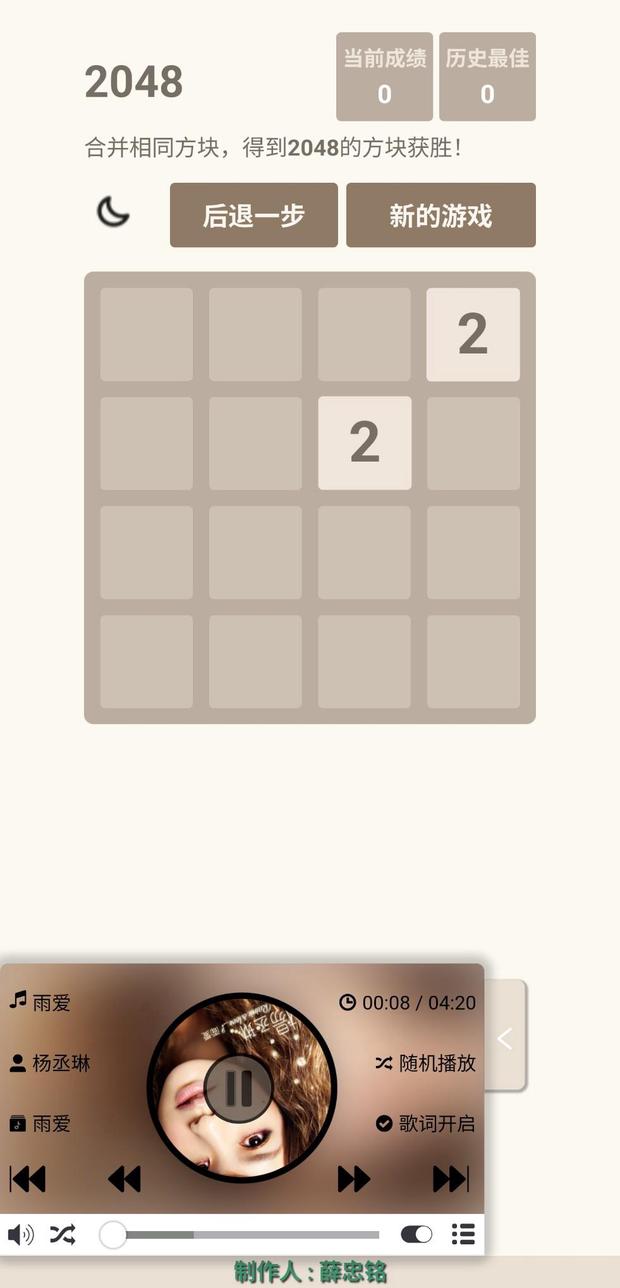Mute the player volume
Image resolution: width=620 pixels, height=1288 pixels.
[x=20, y=1235]
